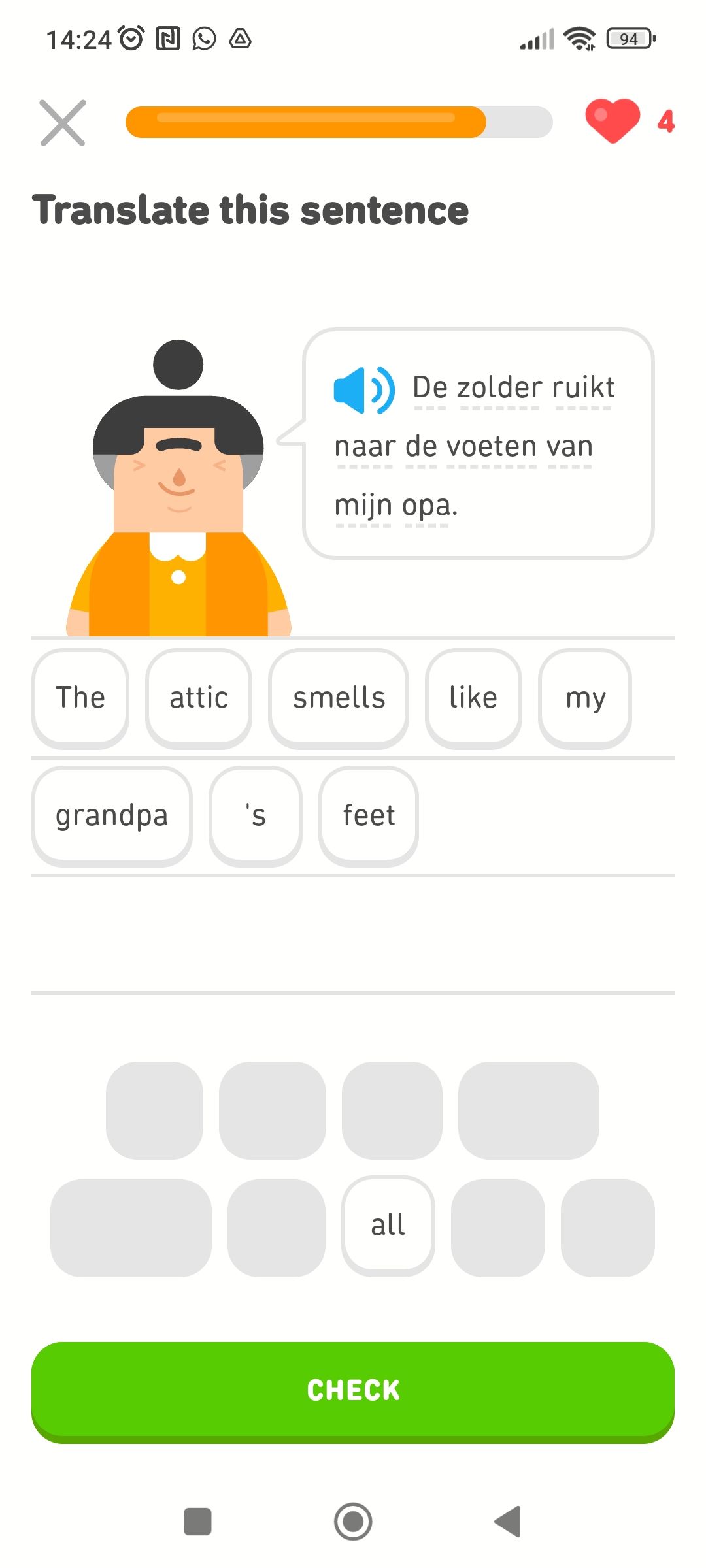Go to the home screen

point(353,1521)
